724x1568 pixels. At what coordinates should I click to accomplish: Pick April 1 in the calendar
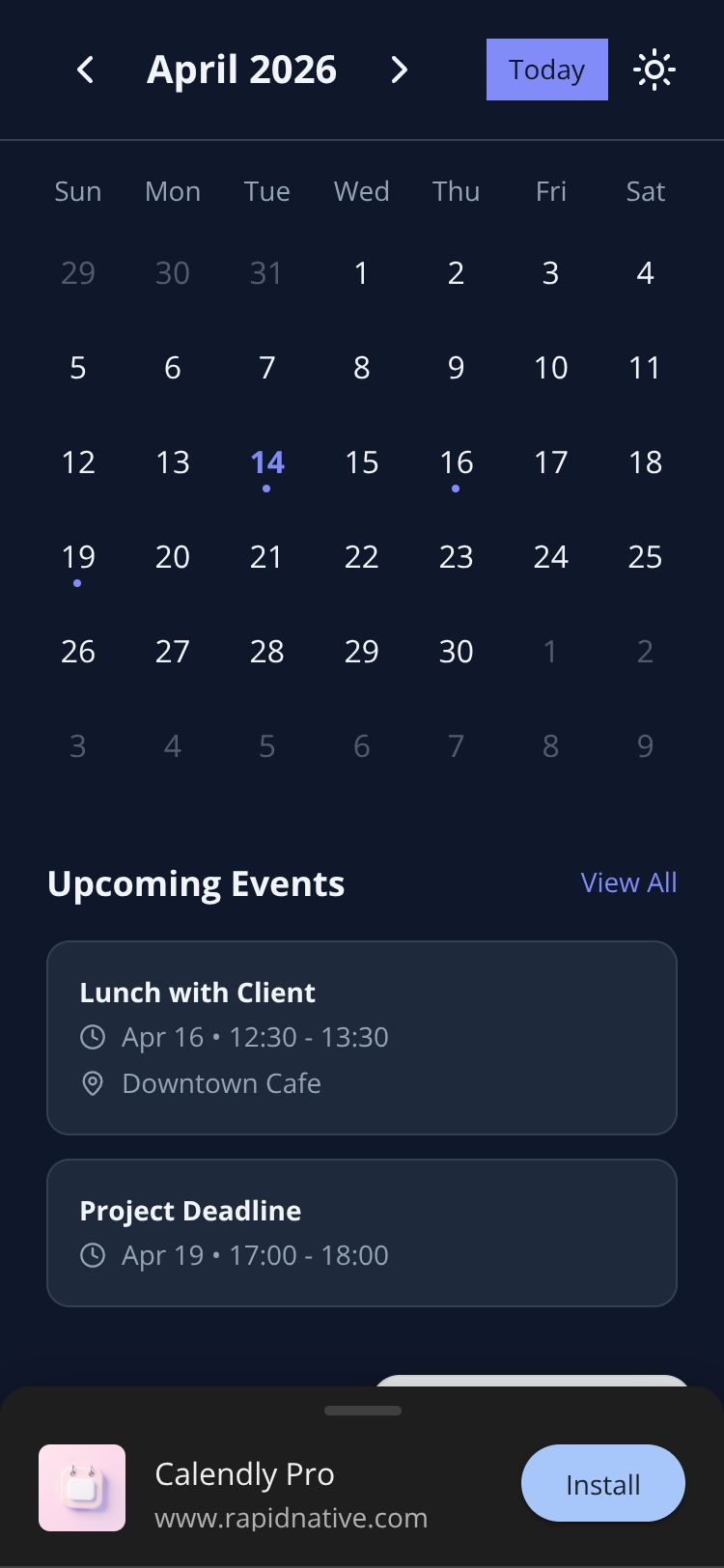coord(361,274)
